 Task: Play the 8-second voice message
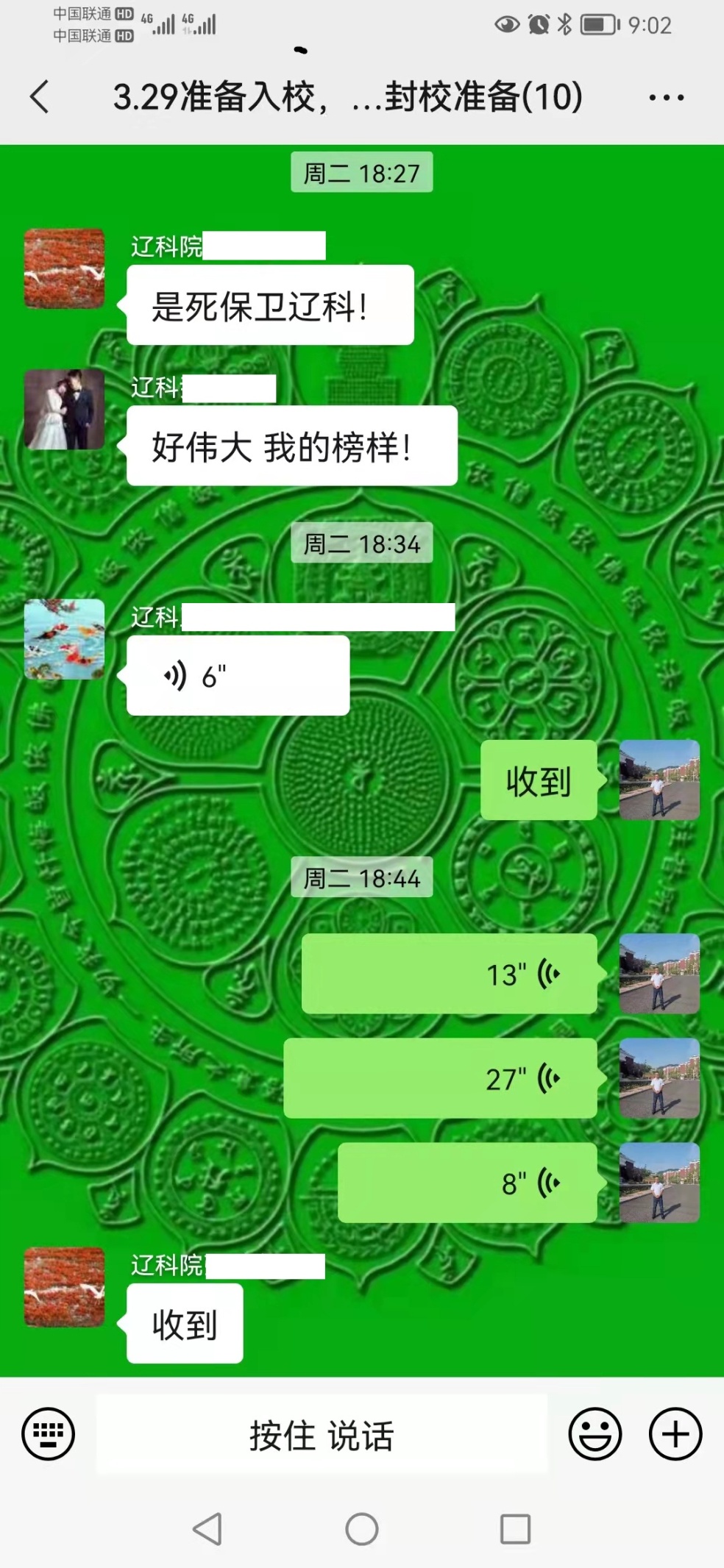[x=466, y=1183]
